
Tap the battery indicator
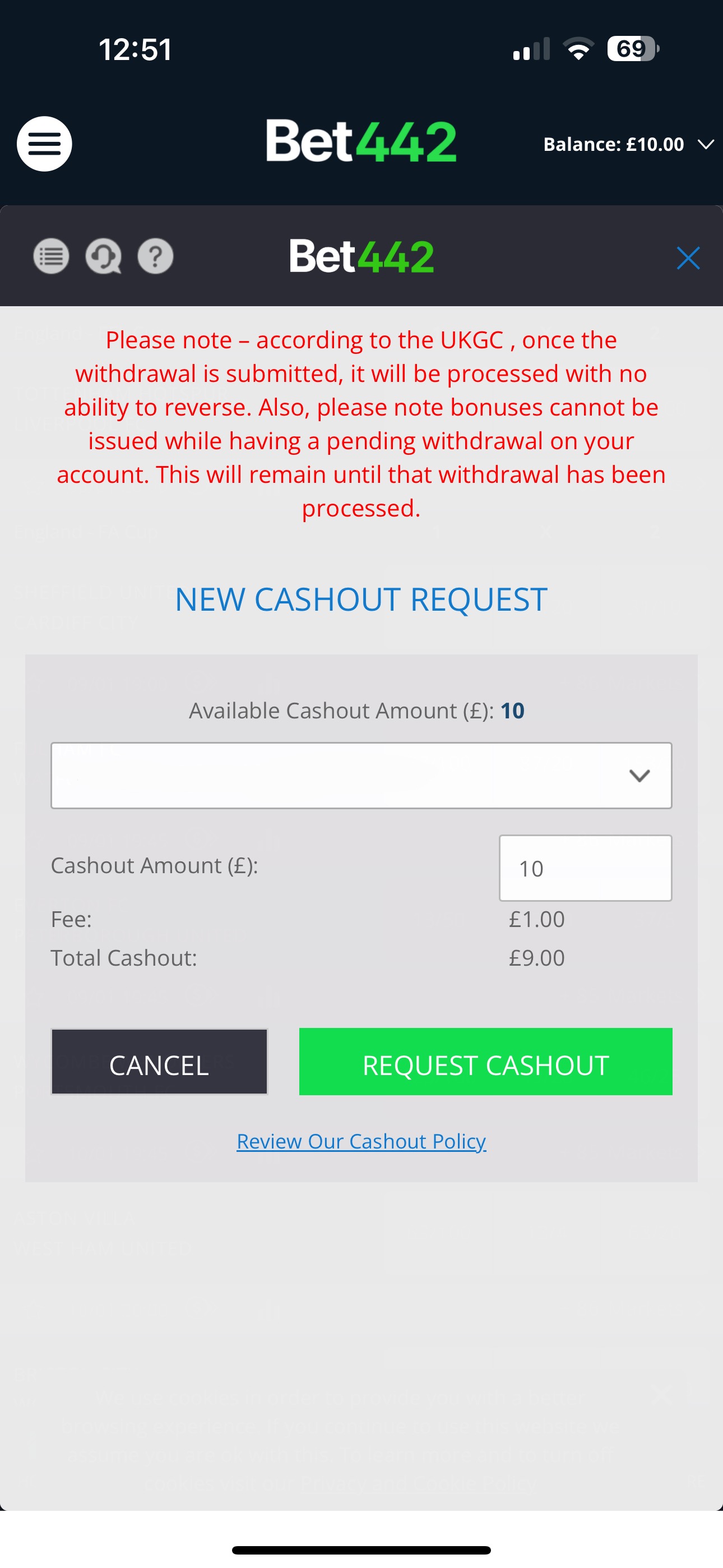[630, 49]
